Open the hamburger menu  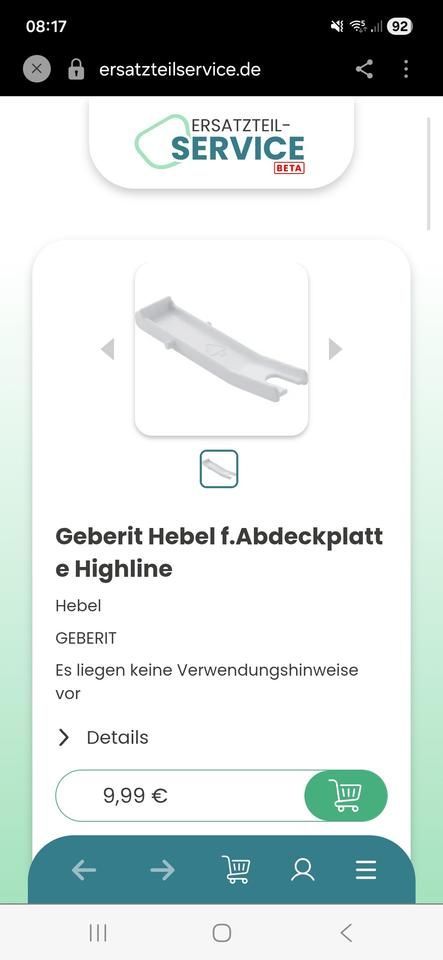[366, 870]
